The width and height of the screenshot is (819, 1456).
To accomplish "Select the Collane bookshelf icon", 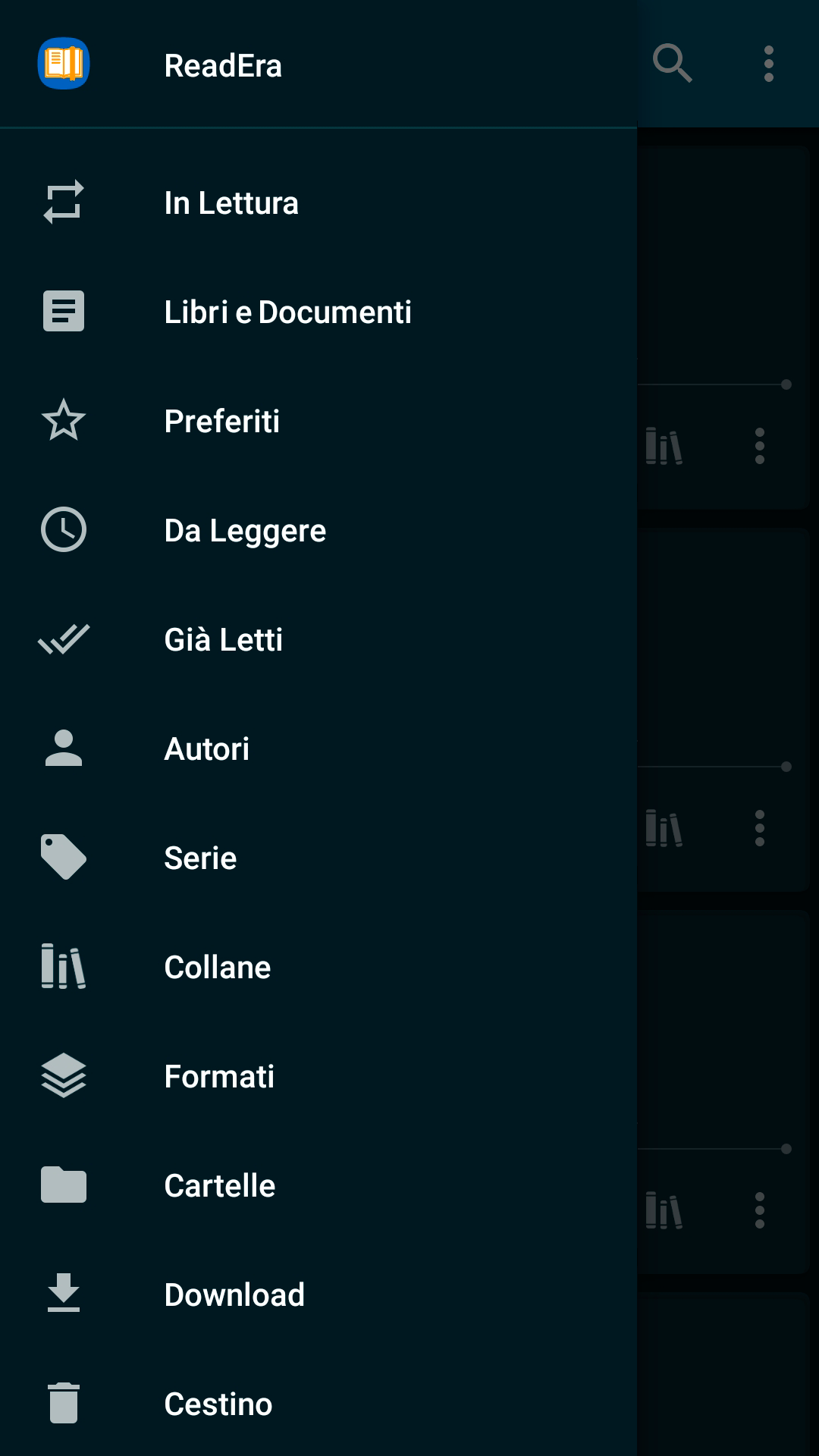I will tap(63, 967).
